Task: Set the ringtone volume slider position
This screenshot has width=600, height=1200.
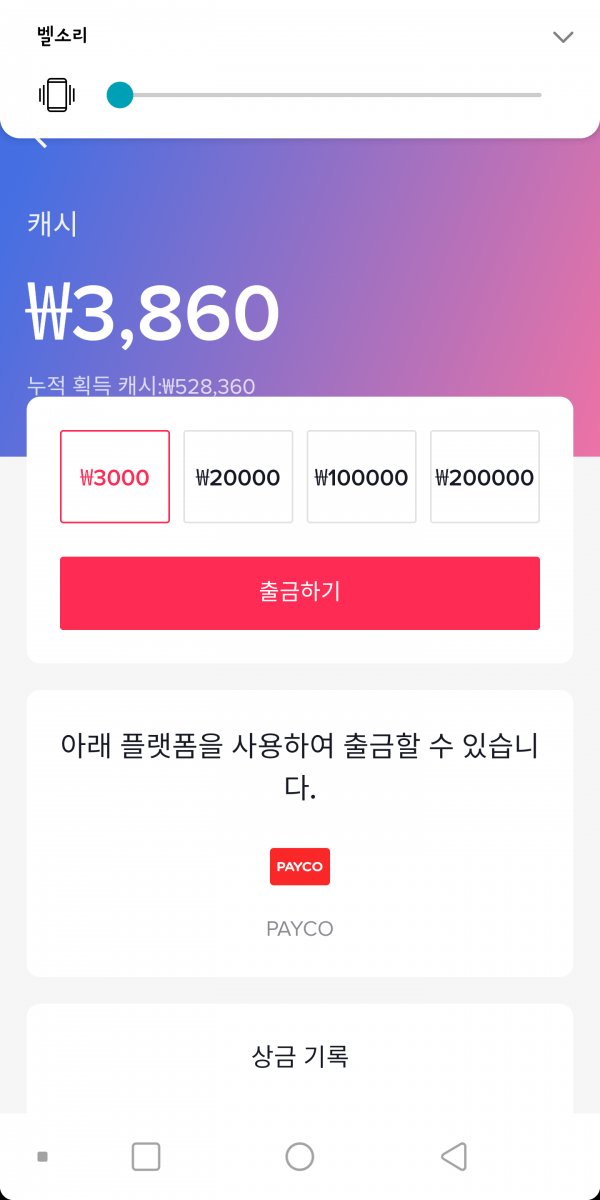Action: [120, 95]
